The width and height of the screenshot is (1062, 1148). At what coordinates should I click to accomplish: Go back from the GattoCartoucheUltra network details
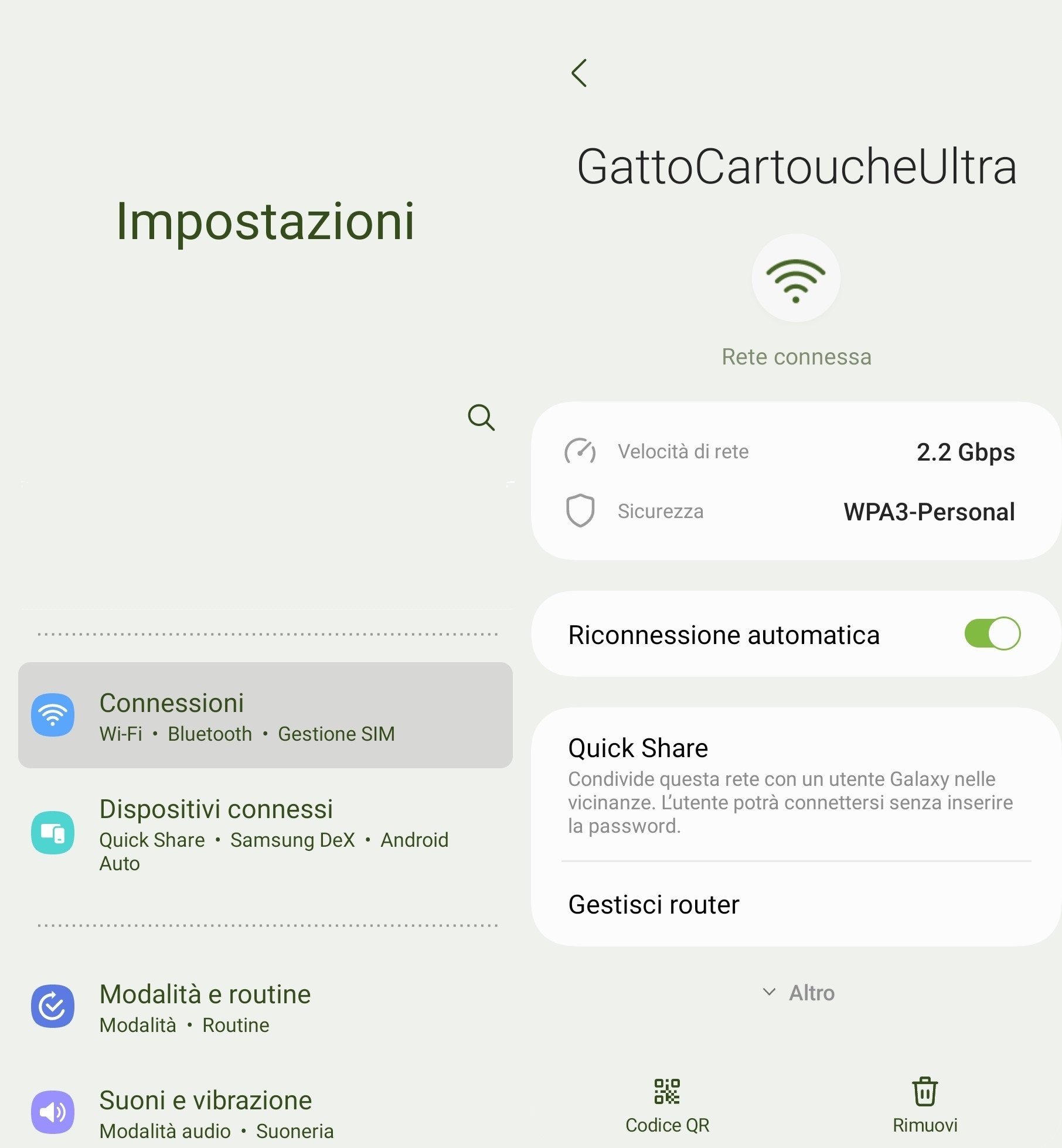pyautogui.click(x=579, y=73)
